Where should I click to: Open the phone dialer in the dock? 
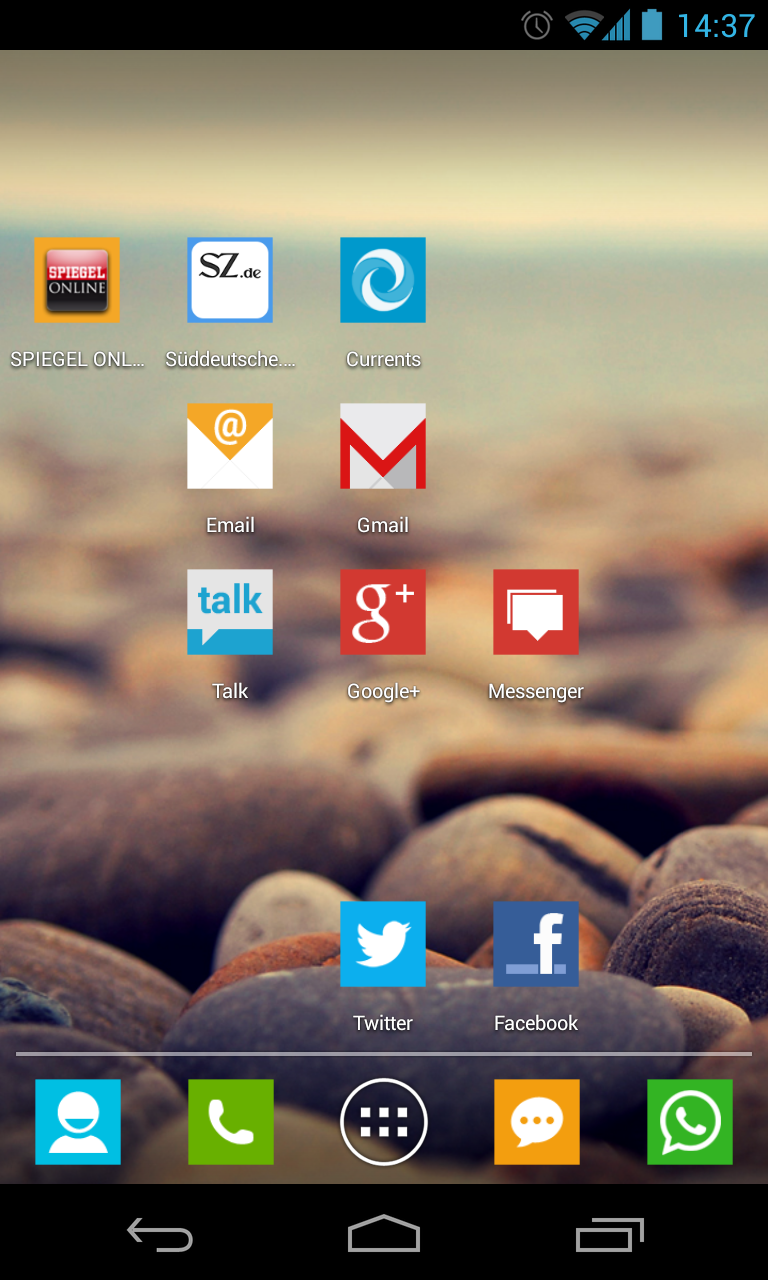point(231,1122)
